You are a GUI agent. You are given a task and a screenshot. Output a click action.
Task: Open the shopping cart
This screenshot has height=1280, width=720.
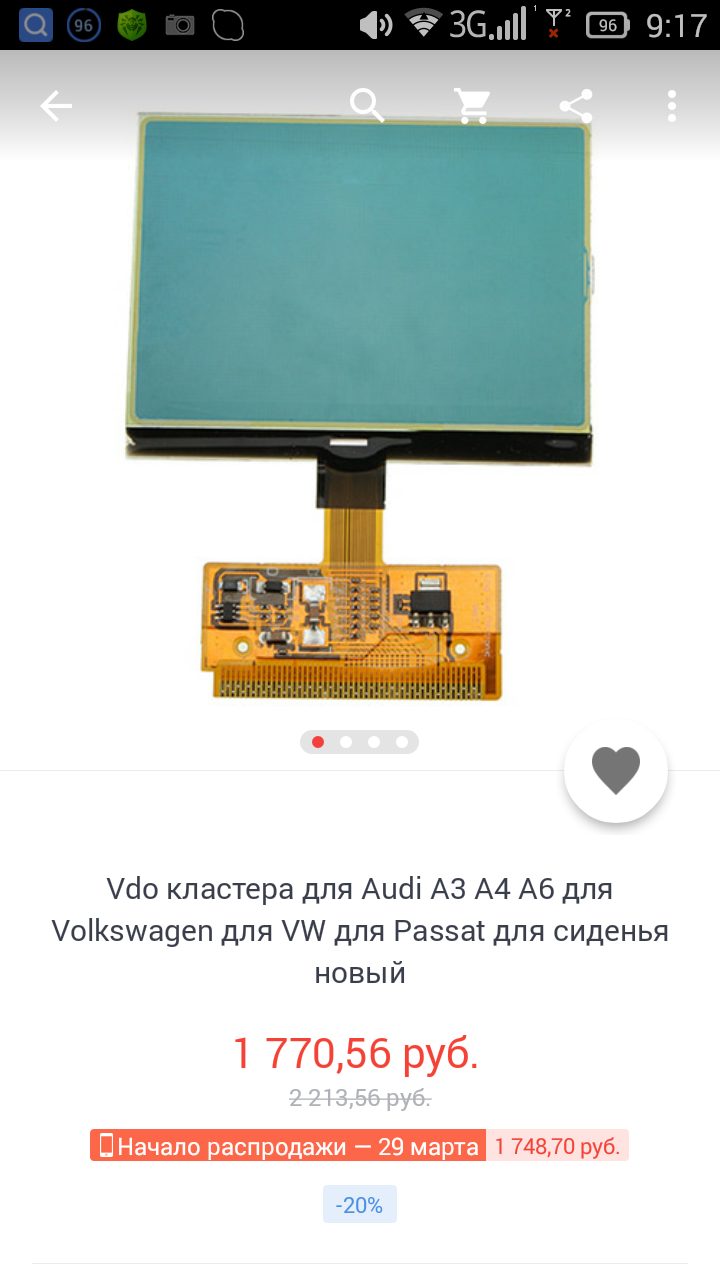coord(472,105)
